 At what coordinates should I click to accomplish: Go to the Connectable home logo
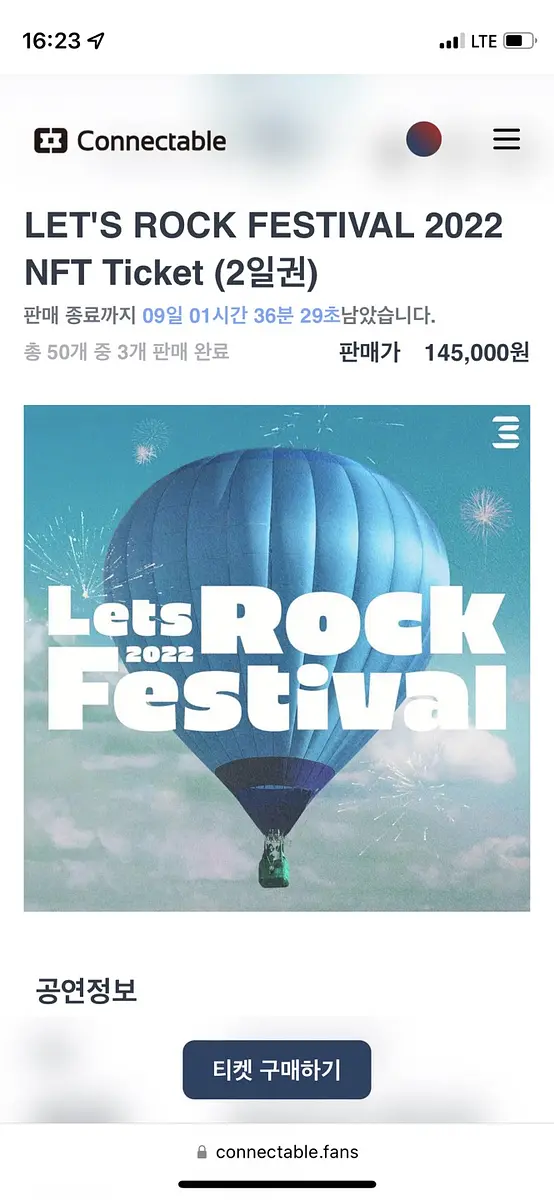coord(130,141)
